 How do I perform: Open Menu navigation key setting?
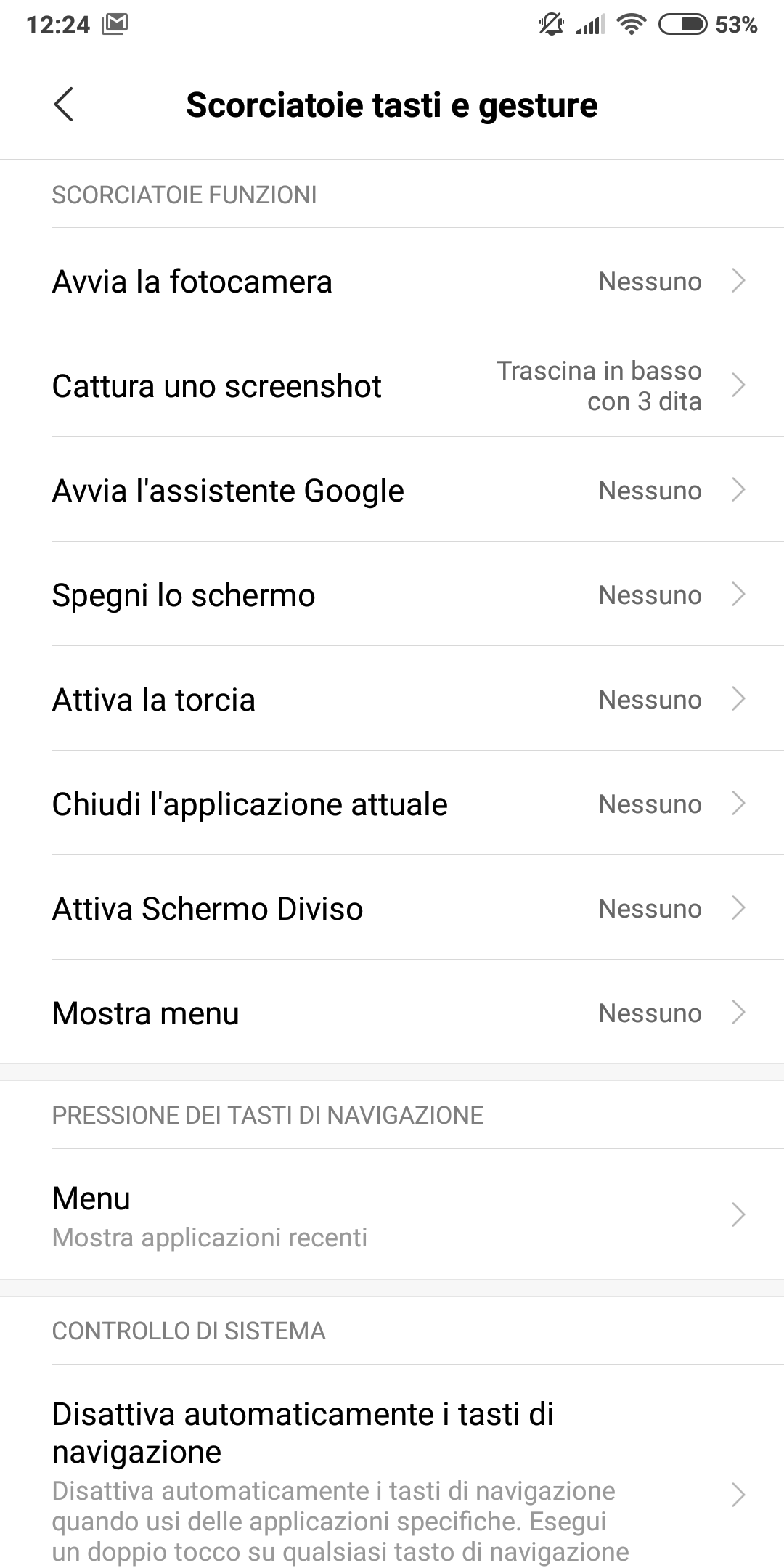click(x=392, y=1214)
